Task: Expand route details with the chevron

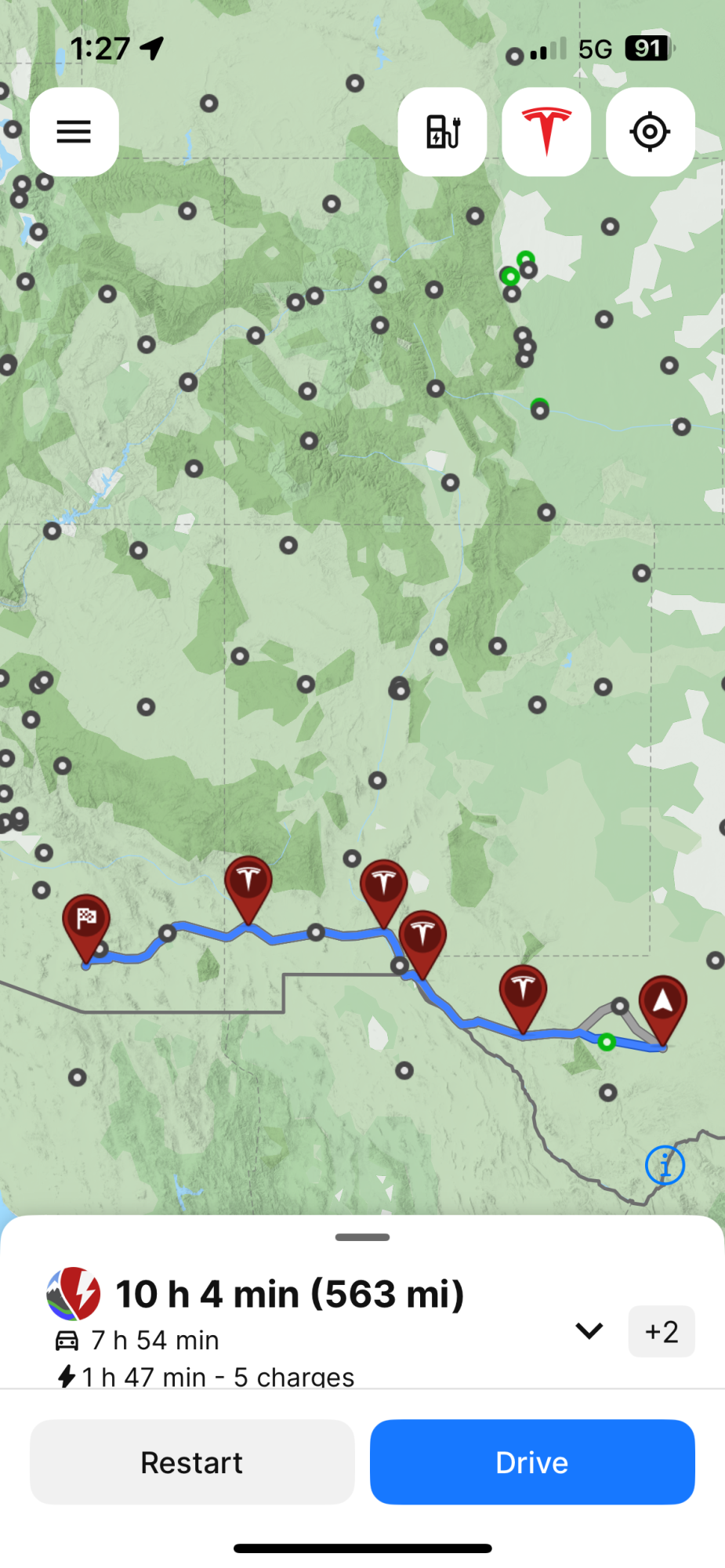Action: point(589,1330)
